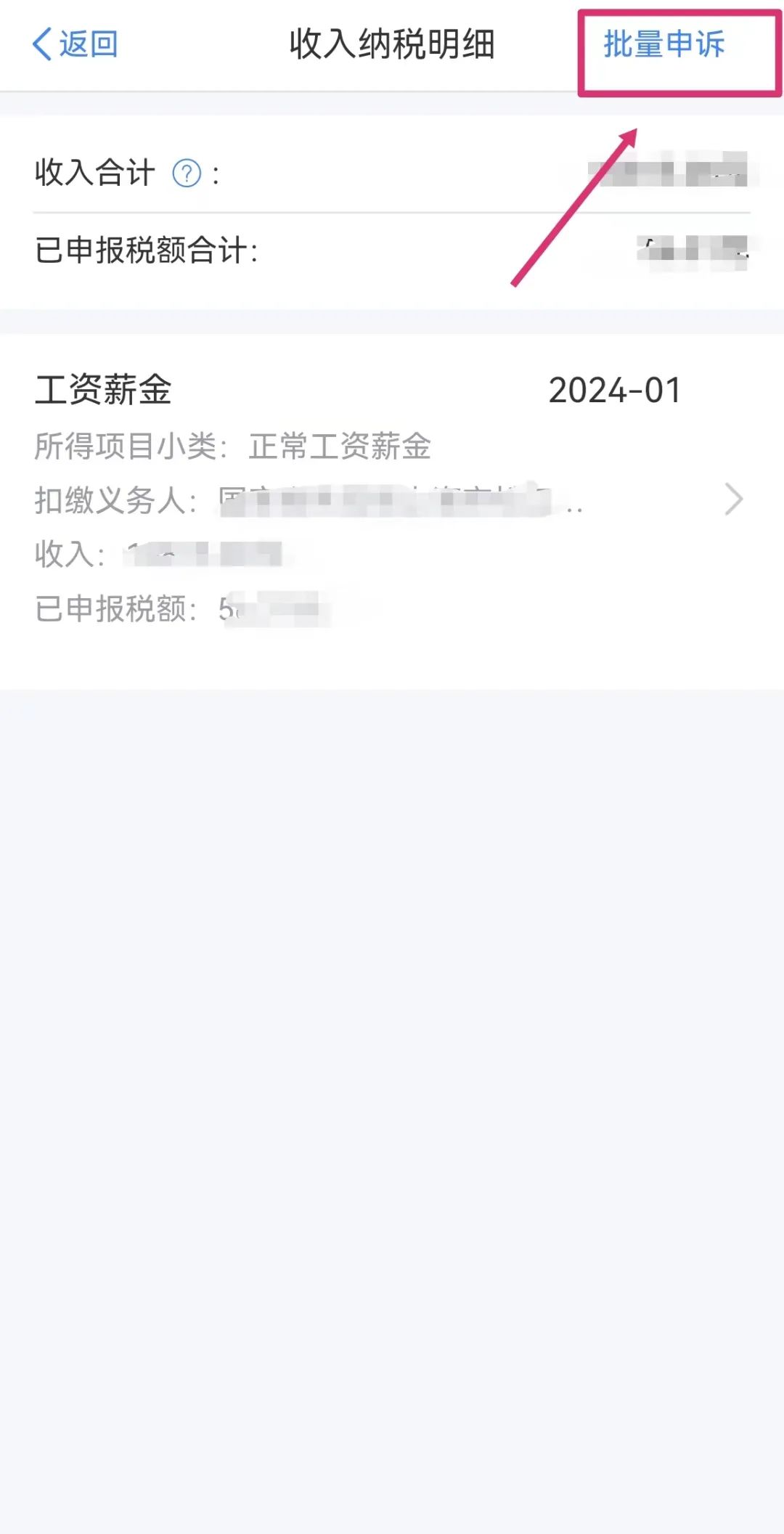
Task: Open the 工资薪金 2024-01 income record
Action: tap(392, 499)
